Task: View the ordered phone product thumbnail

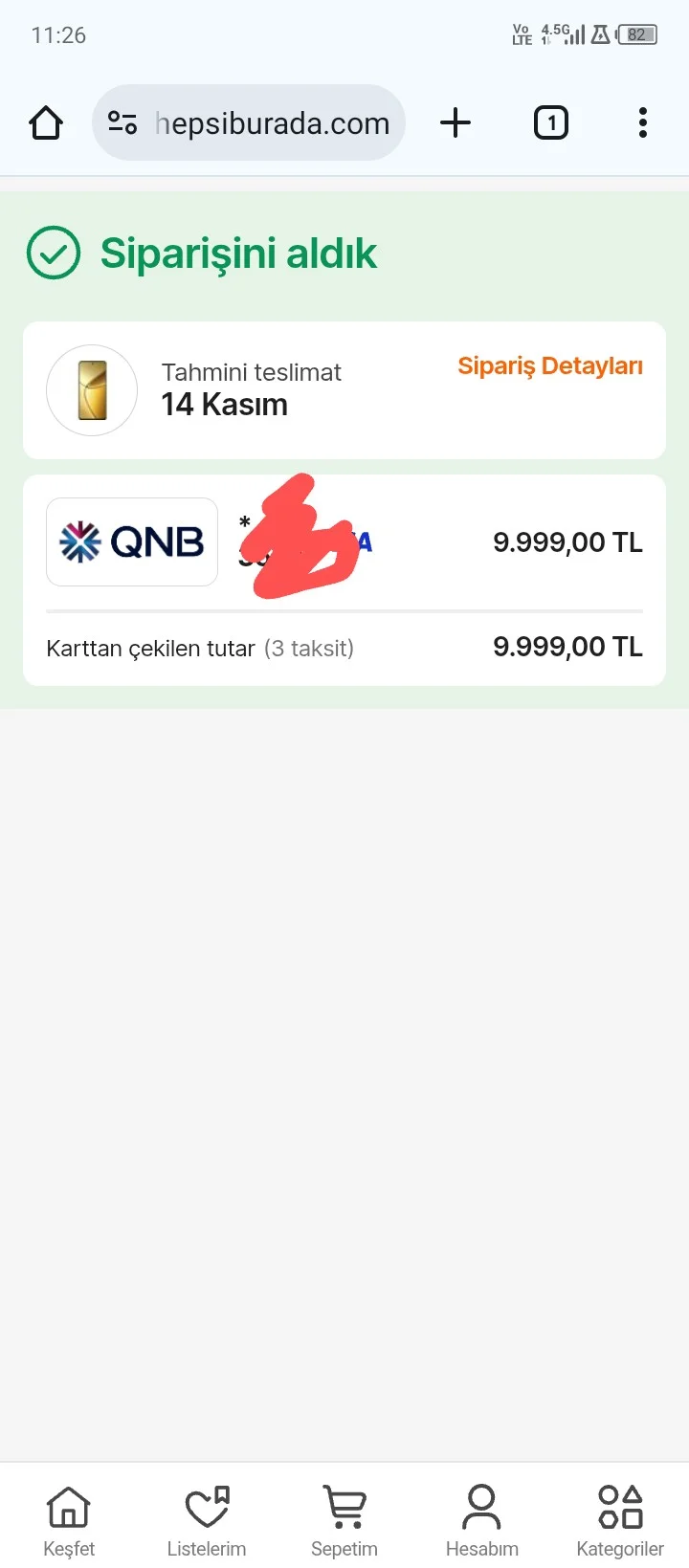Action: [92, 390]
